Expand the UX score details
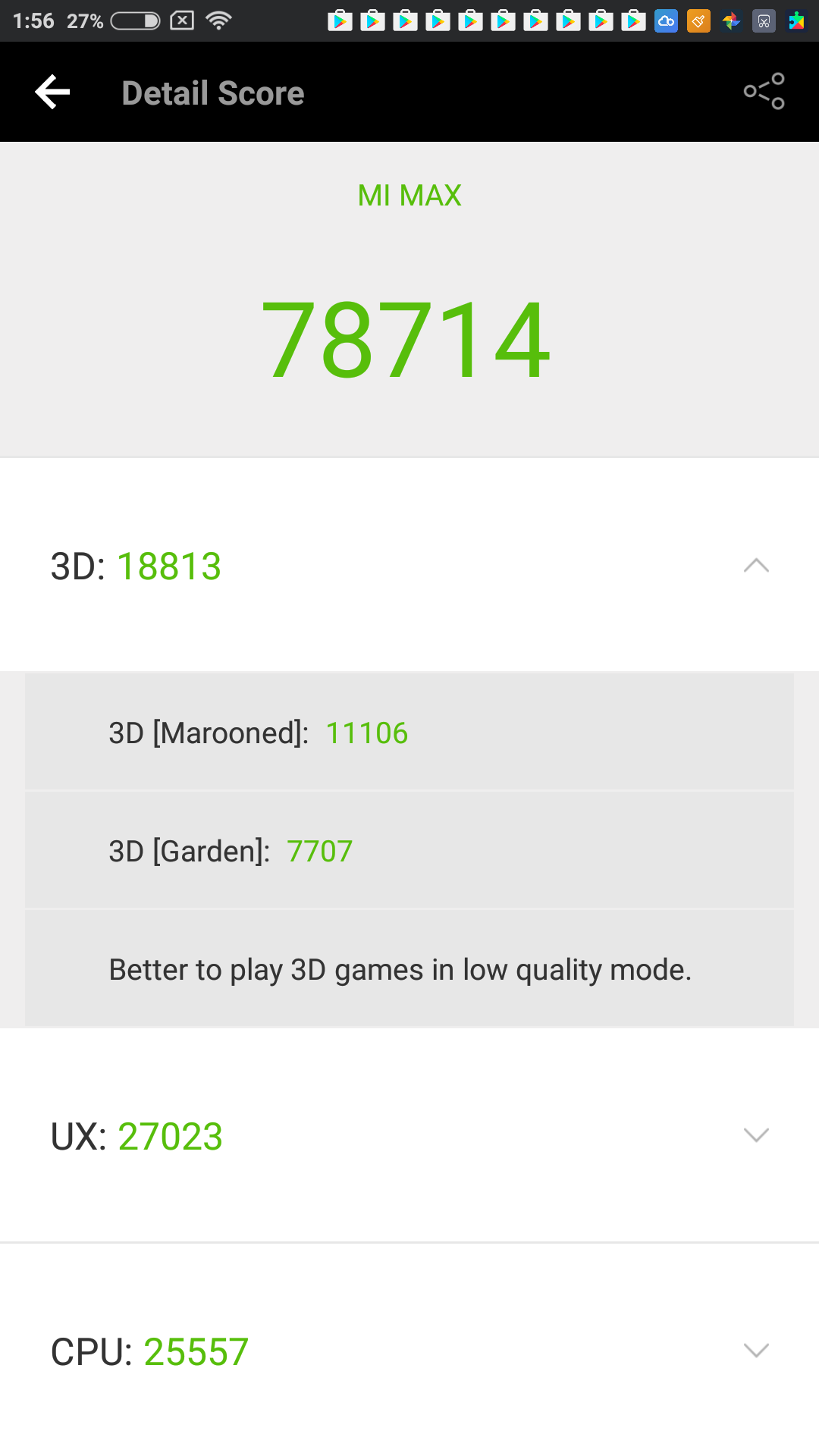 tap(756, 1135)
